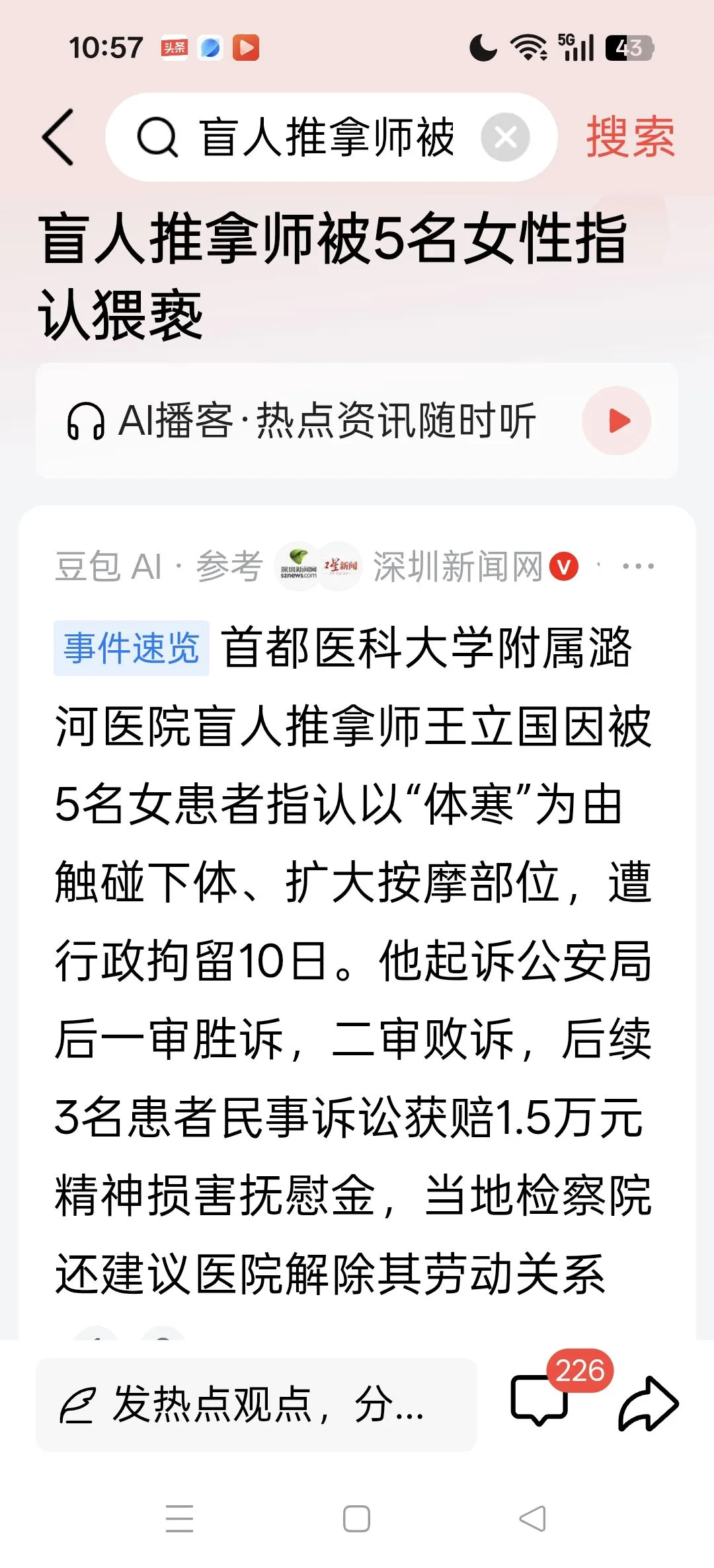Clear the search query with the X
The height and width of the screenshot is (1568, 714).
tap(505, 137)
